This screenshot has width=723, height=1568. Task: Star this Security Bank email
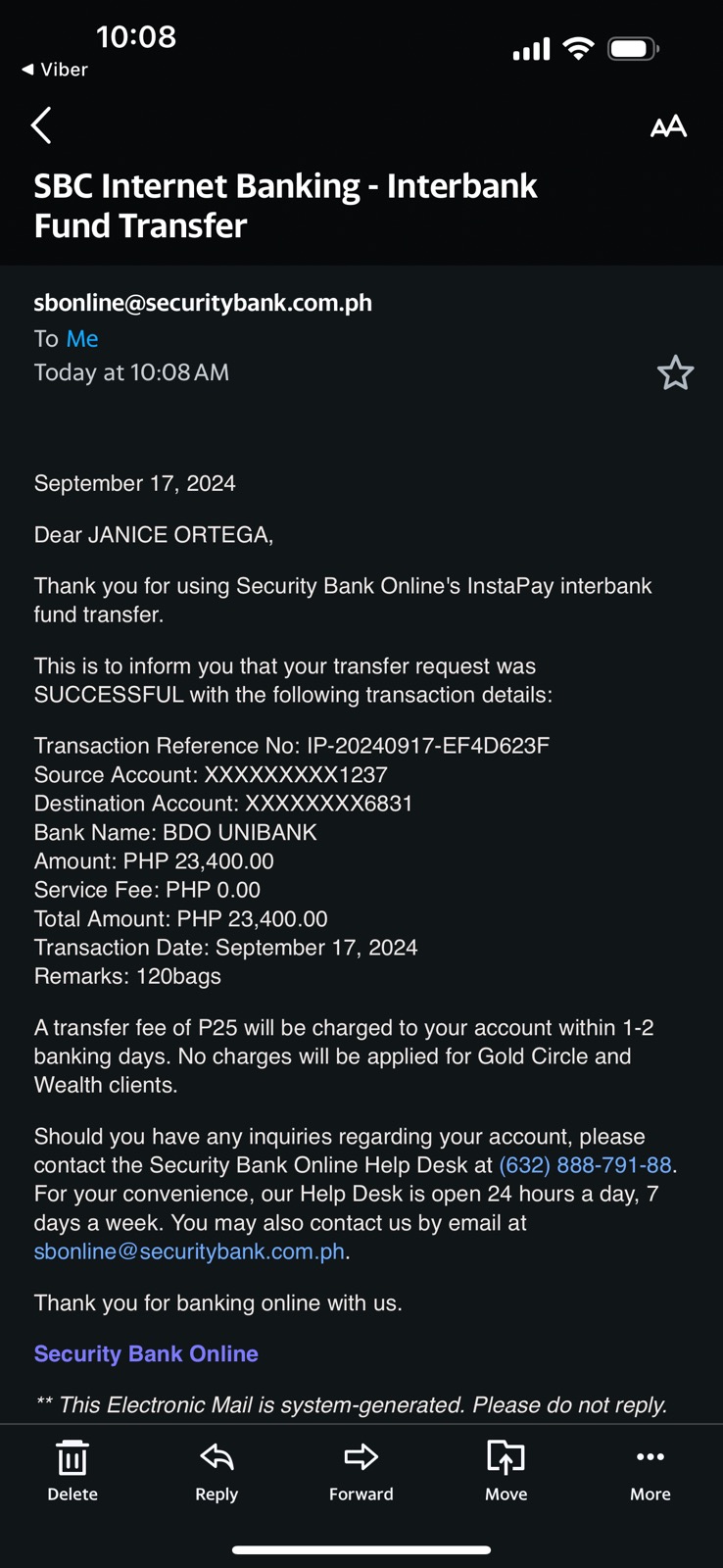click(675, 373)
